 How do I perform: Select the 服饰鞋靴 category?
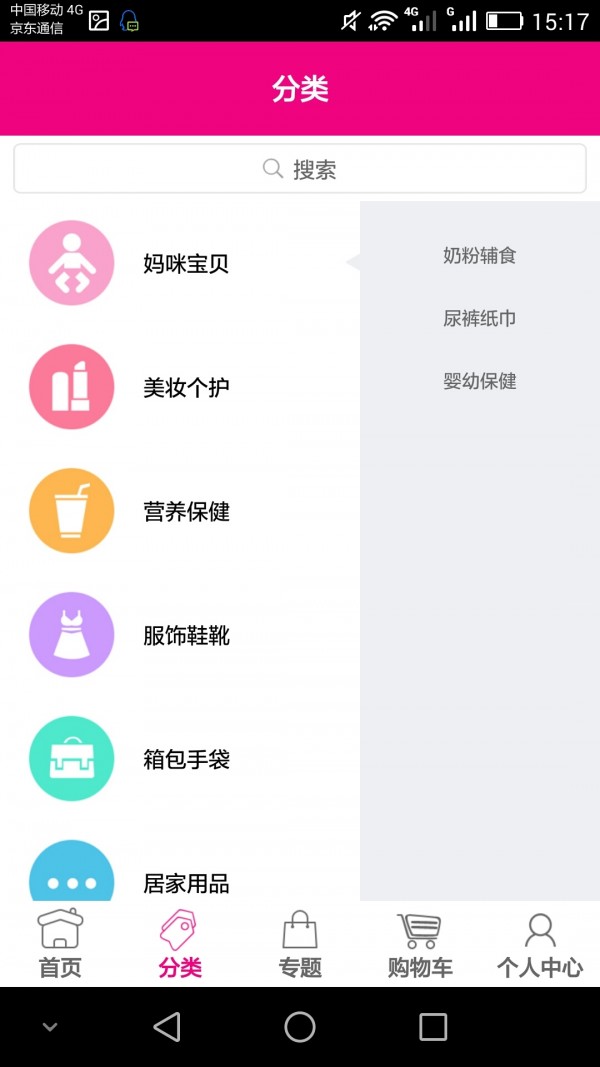[180, 636]
